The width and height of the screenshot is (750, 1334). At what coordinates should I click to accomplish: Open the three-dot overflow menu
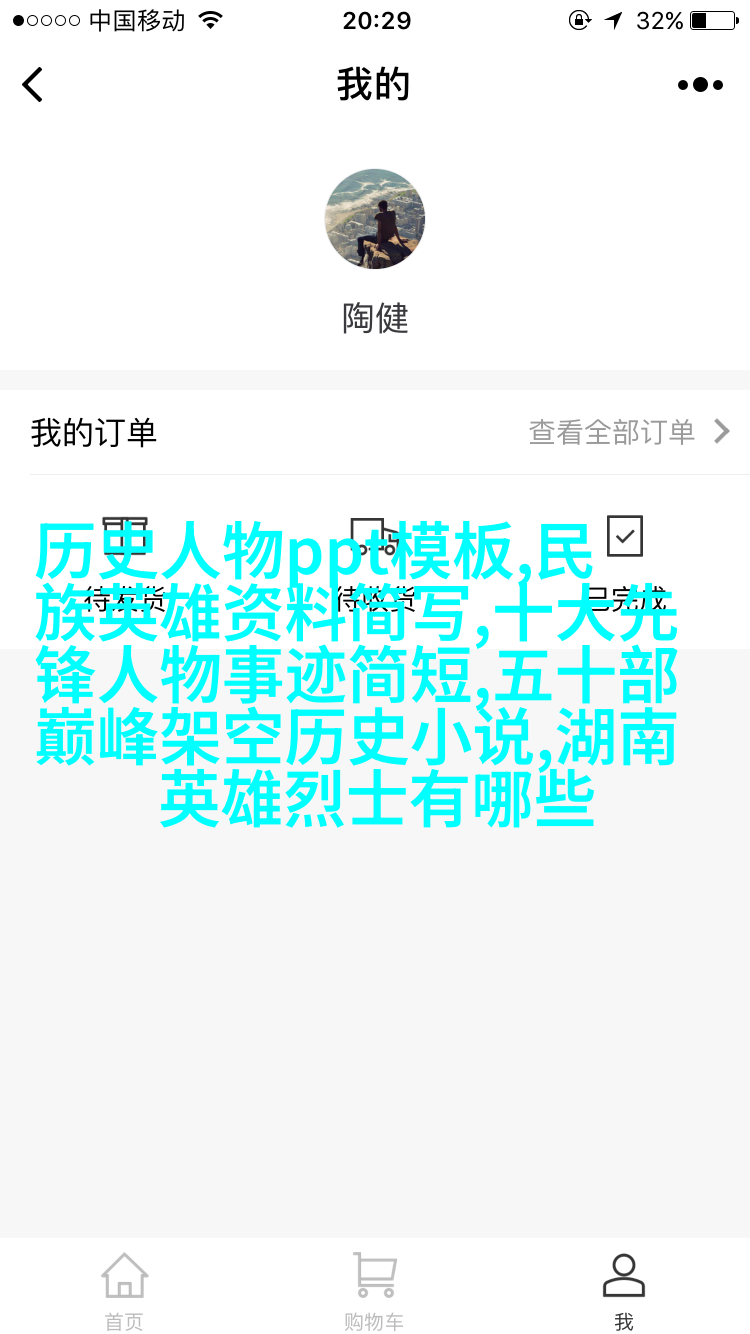pyautogui.click(x=700, y=85)
